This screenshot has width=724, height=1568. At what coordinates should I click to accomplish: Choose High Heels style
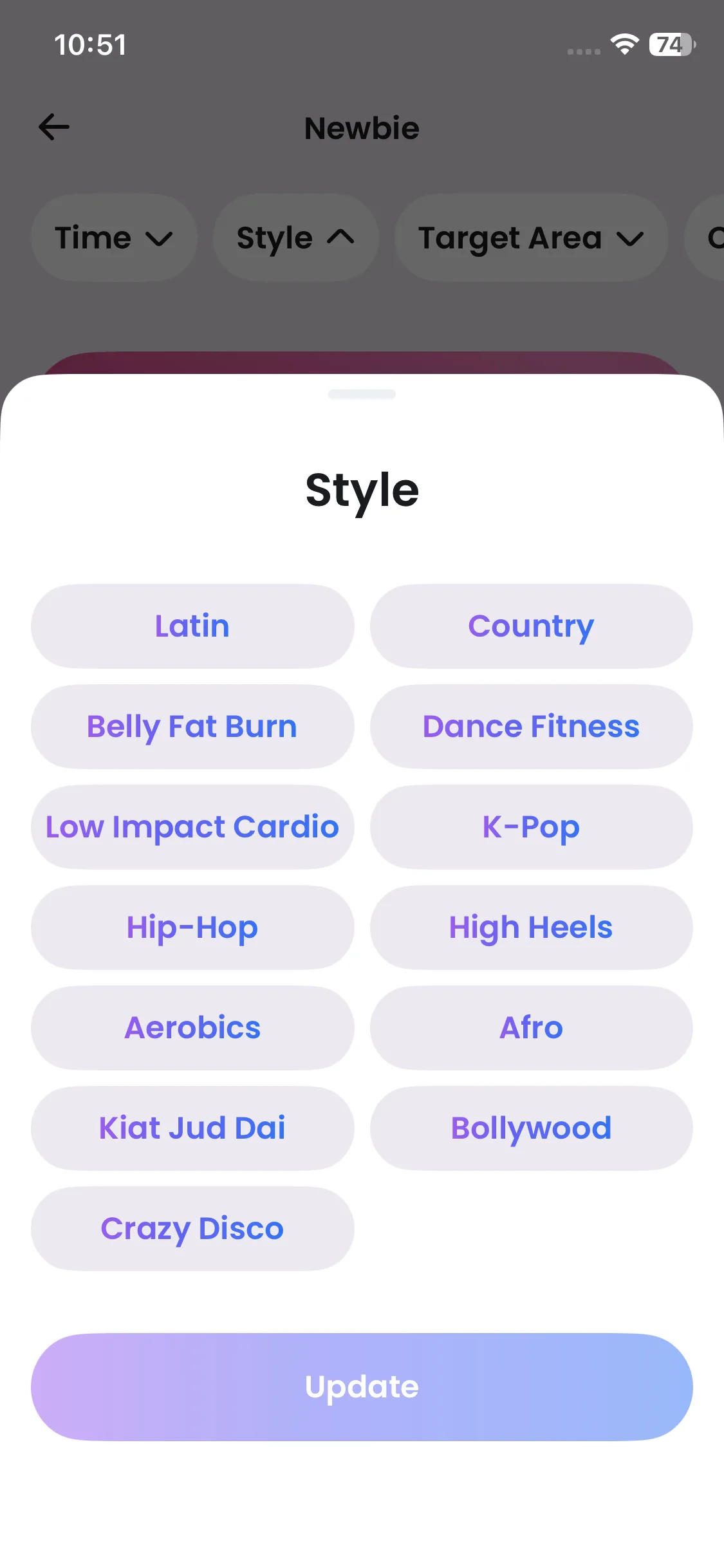point(531,928)
